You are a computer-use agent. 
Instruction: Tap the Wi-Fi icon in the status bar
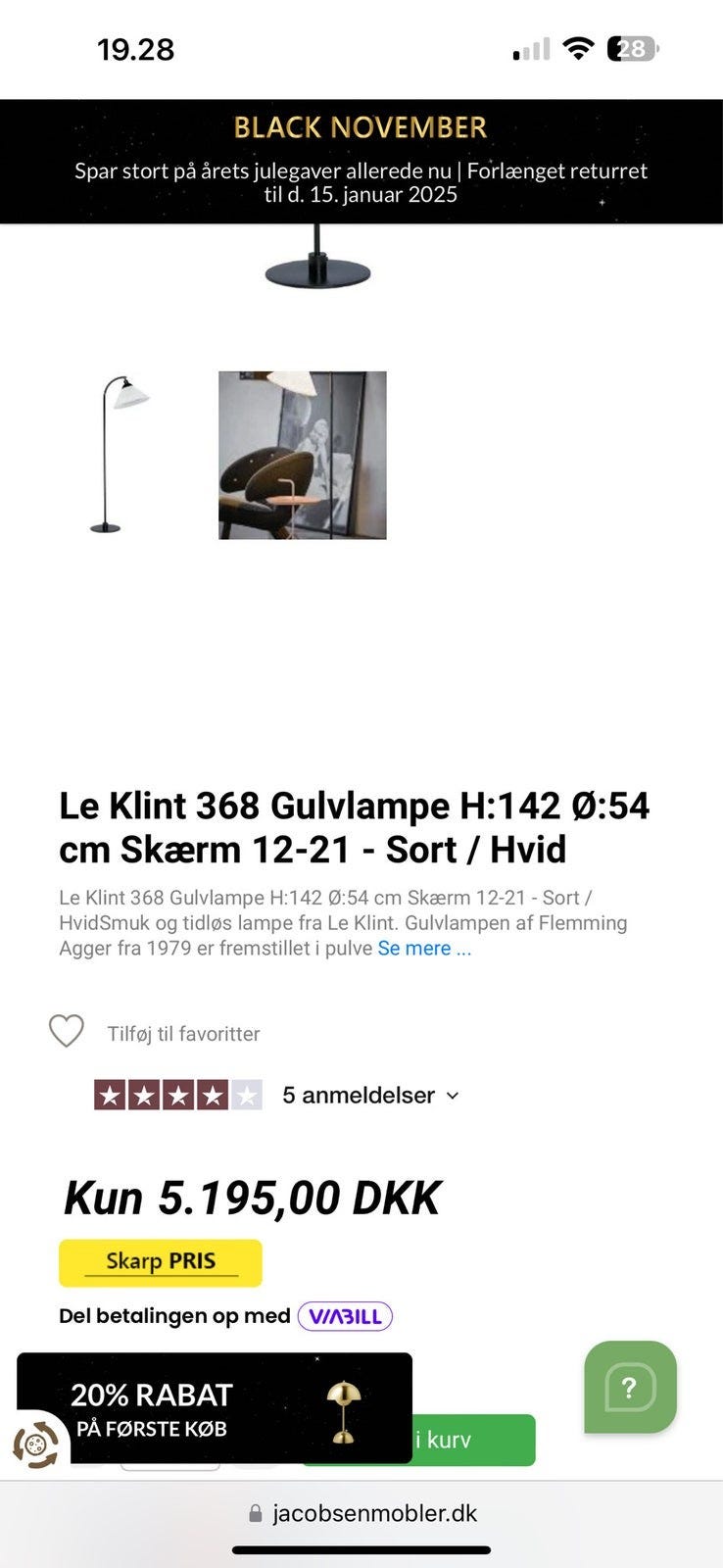click(580, 47)
